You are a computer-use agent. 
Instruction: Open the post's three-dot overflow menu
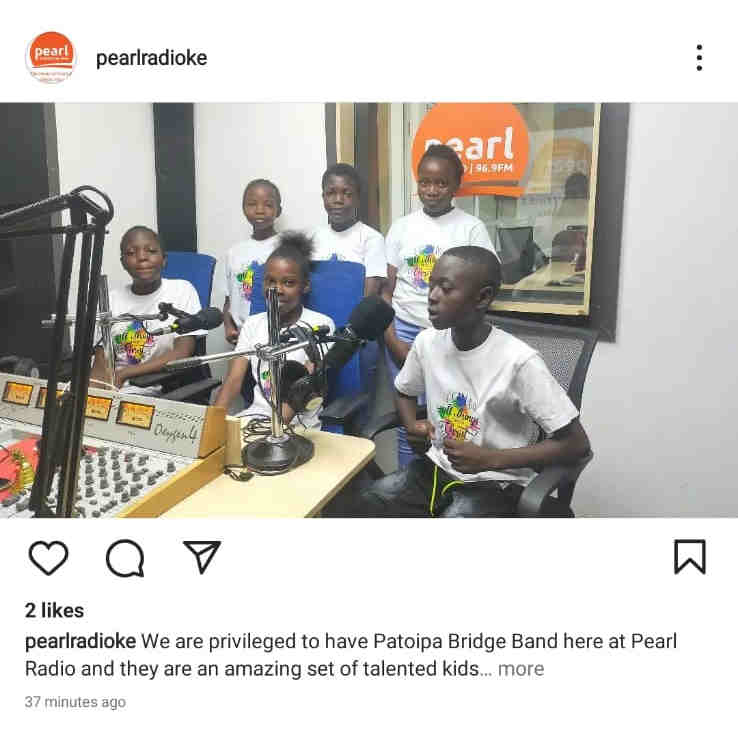(699, 58)
